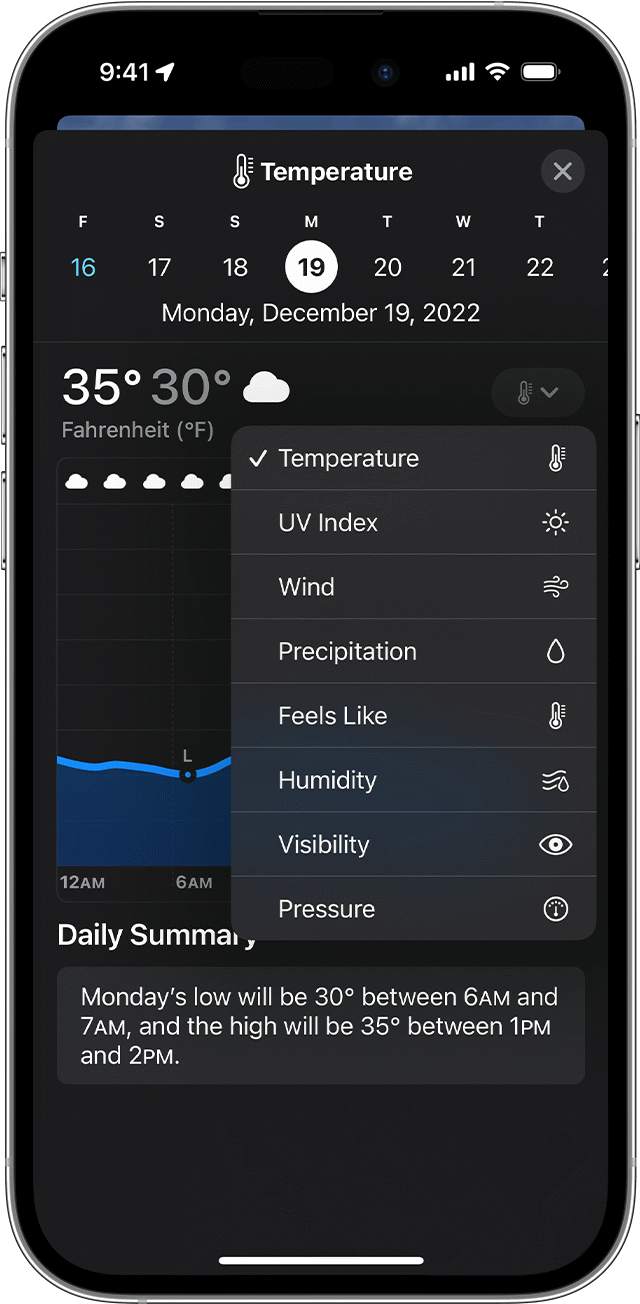Show the Wind chart
This screenshot has height=1304, width=640.
[x=413, y=587]
